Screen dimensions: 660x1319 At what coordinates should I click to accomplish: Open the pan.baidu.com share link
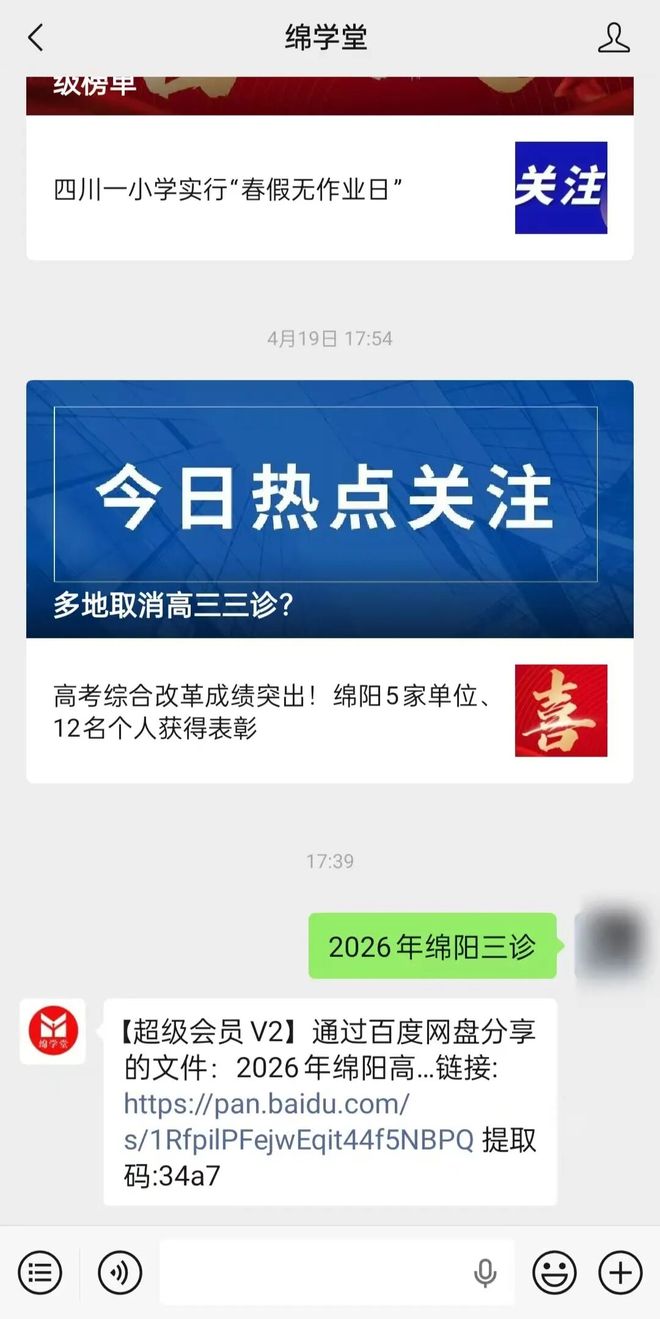coord(298,1123)
